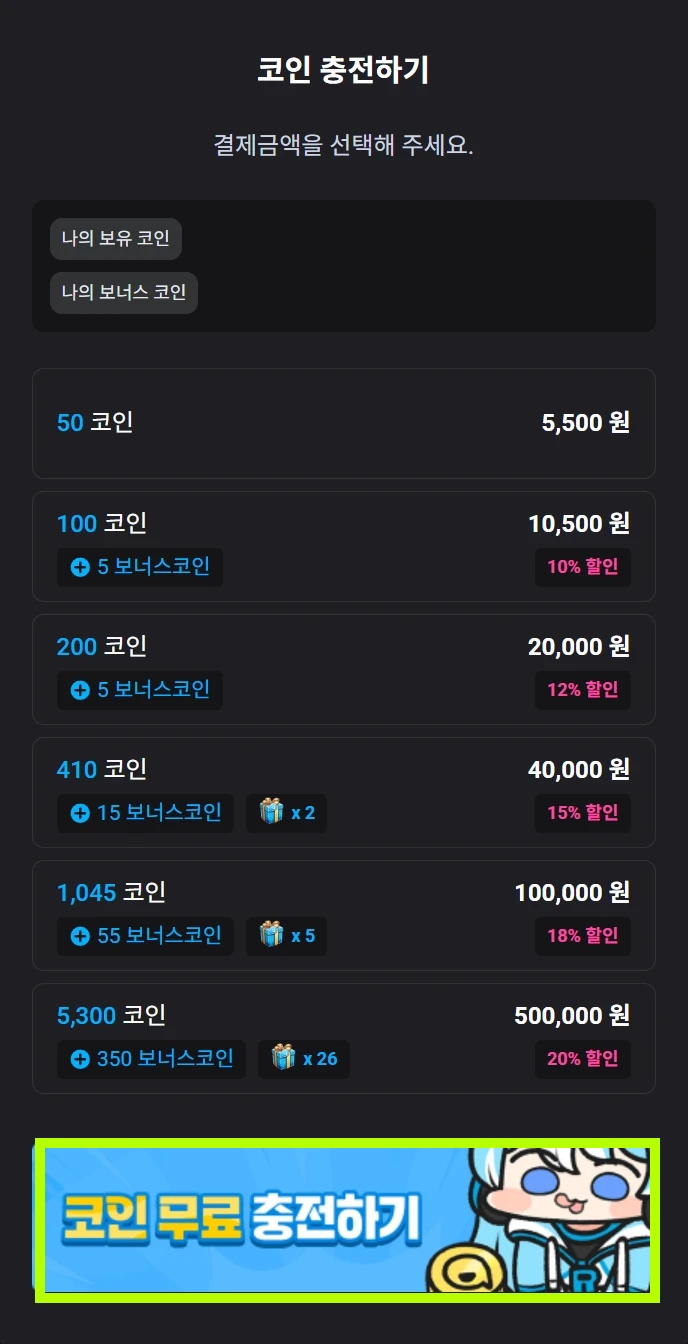
Task: Select the 410 코인 package for 40,000 원
Action: pyautogui.click(x=344, y=792)
